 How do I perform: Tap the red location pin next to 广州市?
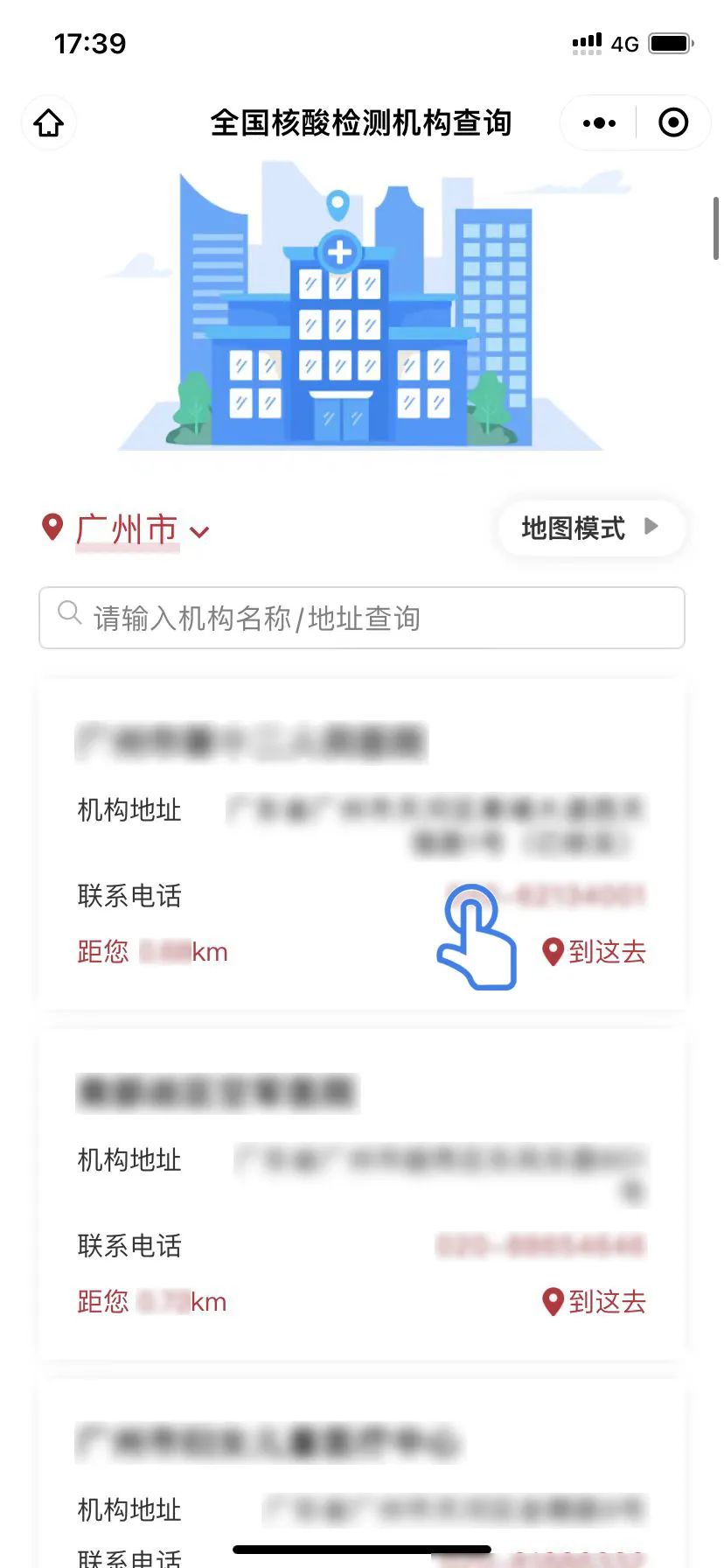click(x=52, y=528)
